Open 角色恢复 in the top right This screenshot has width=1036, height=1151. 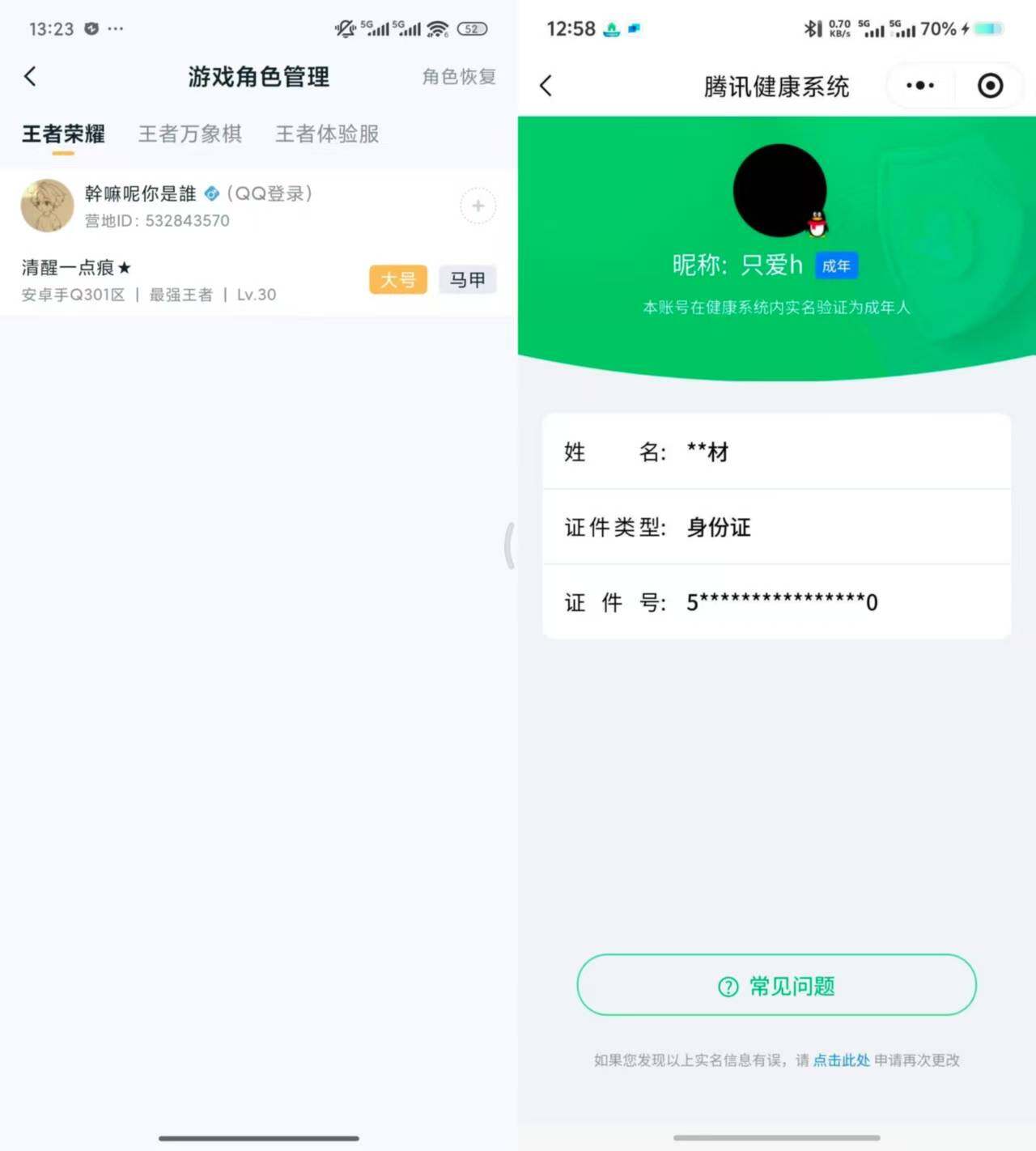point(457,77)
